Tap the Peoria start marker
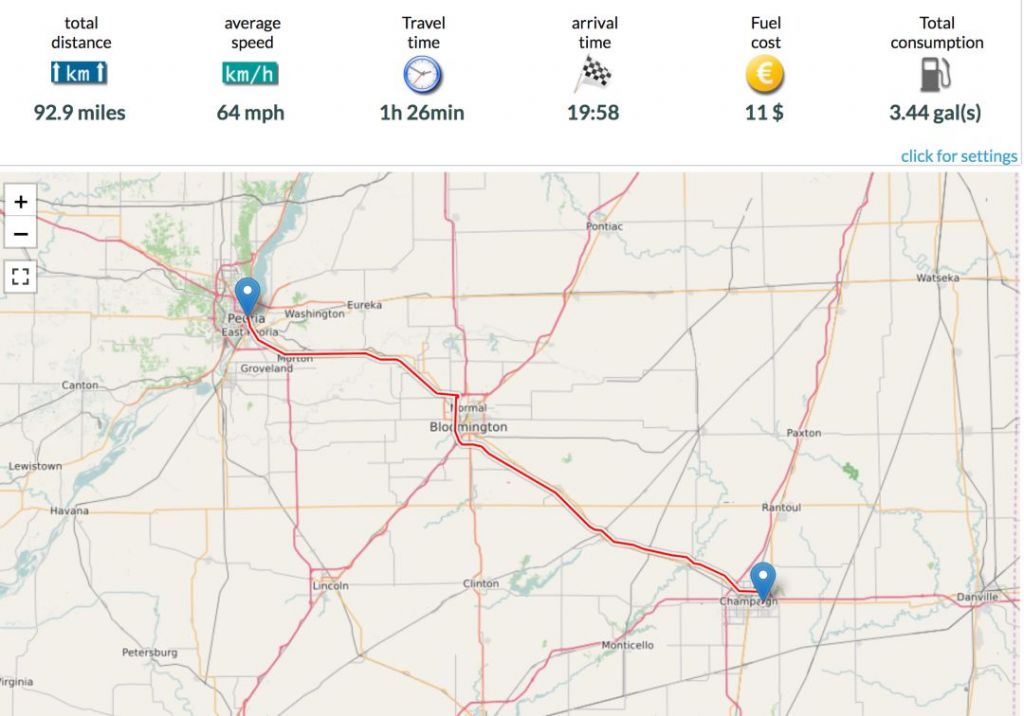Screen dimensions: 1024x716 coord(247,296)
